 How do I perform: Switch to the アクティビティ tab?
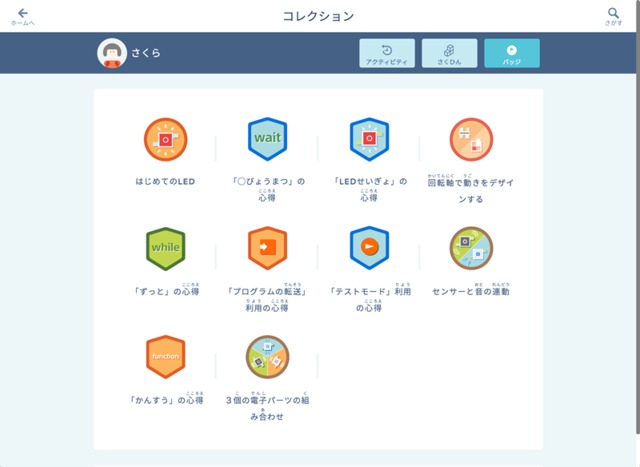tap(386, 53)
